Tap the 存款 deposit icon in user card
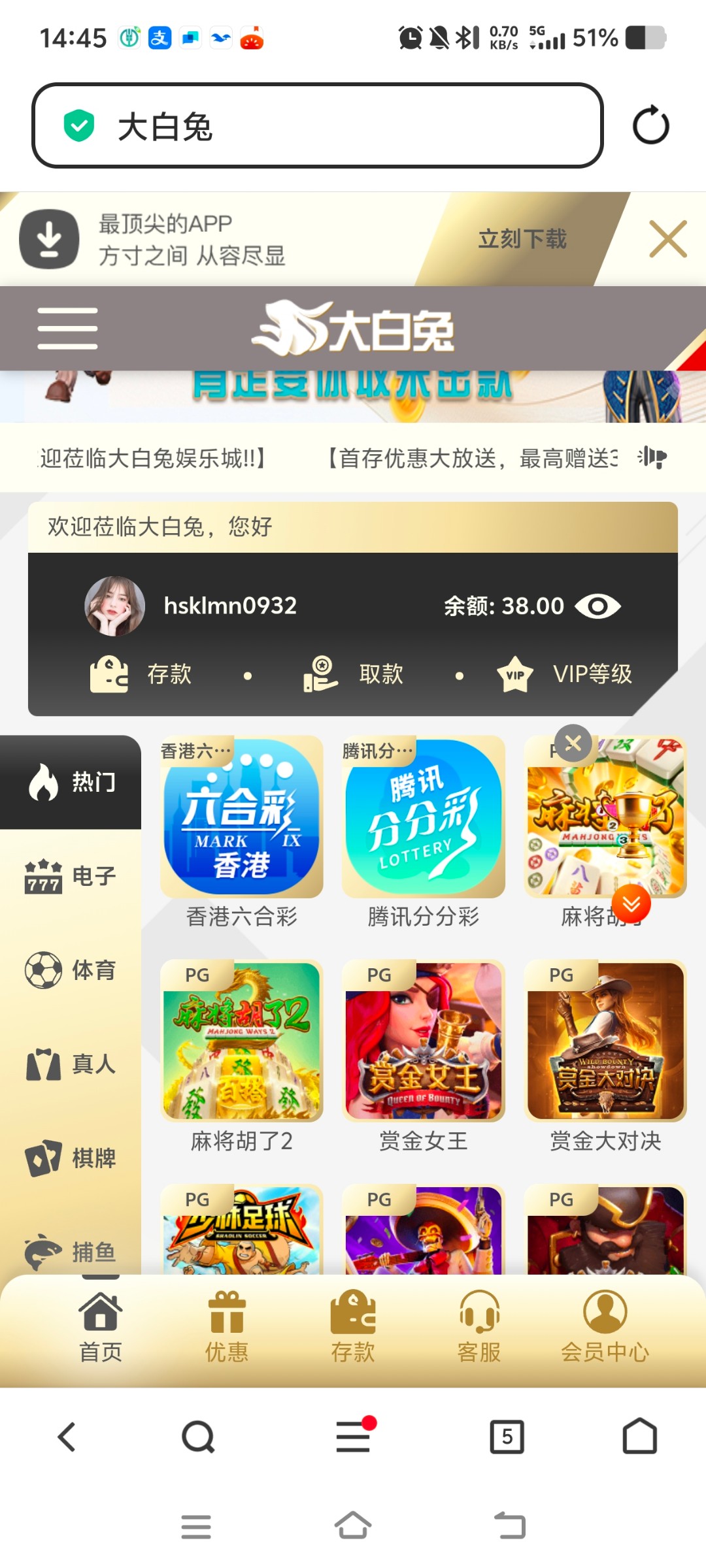Screen dimensions: 706x1568 [x=107, y=674]
